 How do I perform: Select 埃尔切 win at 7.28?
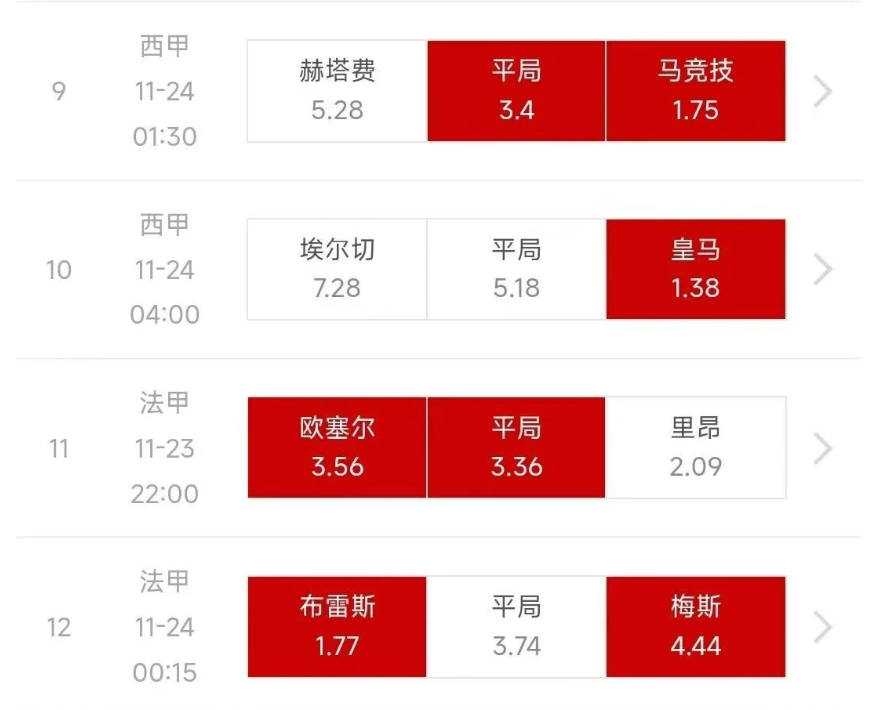[x=337, y=269]
